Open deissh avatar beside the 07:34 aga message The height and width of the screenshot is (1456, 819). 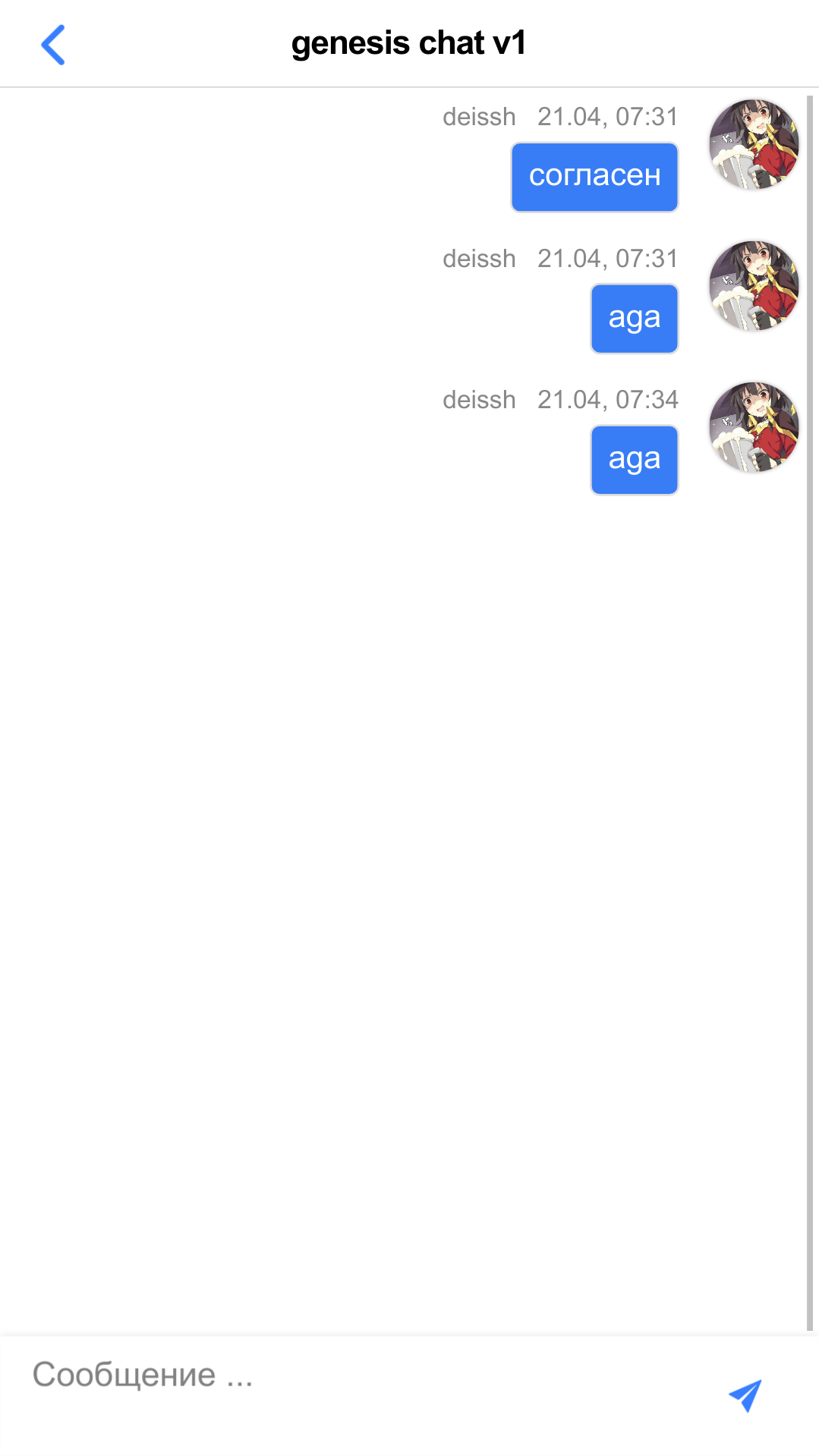tap(753, 427)
